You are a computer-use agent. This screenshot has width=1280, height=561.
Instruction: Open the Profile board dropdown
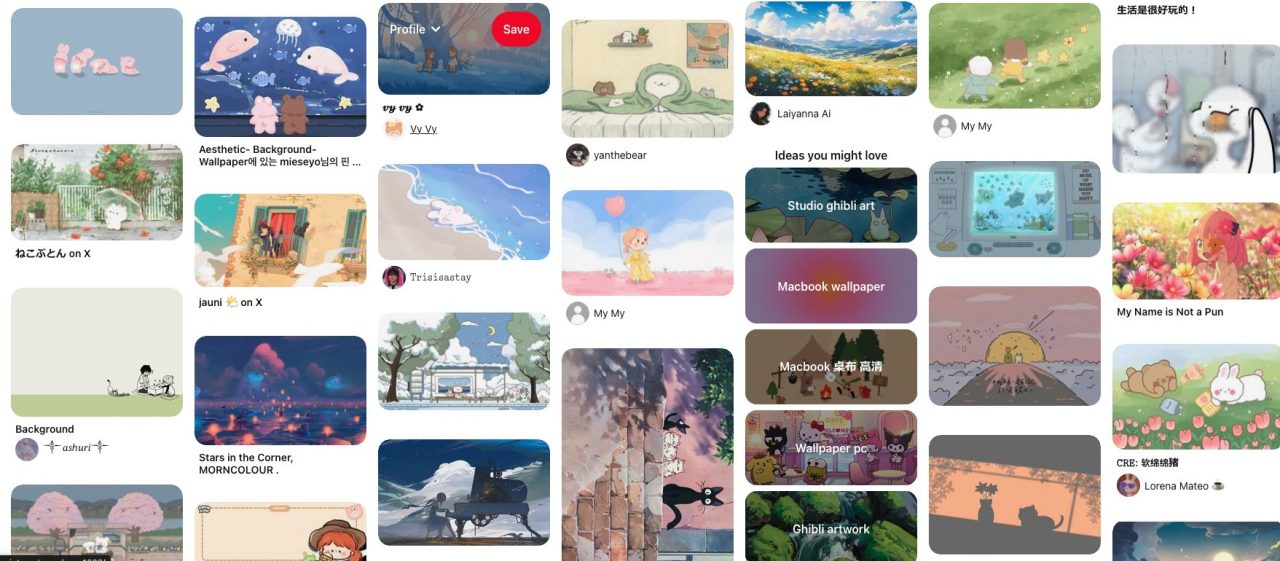click(414, 29)
